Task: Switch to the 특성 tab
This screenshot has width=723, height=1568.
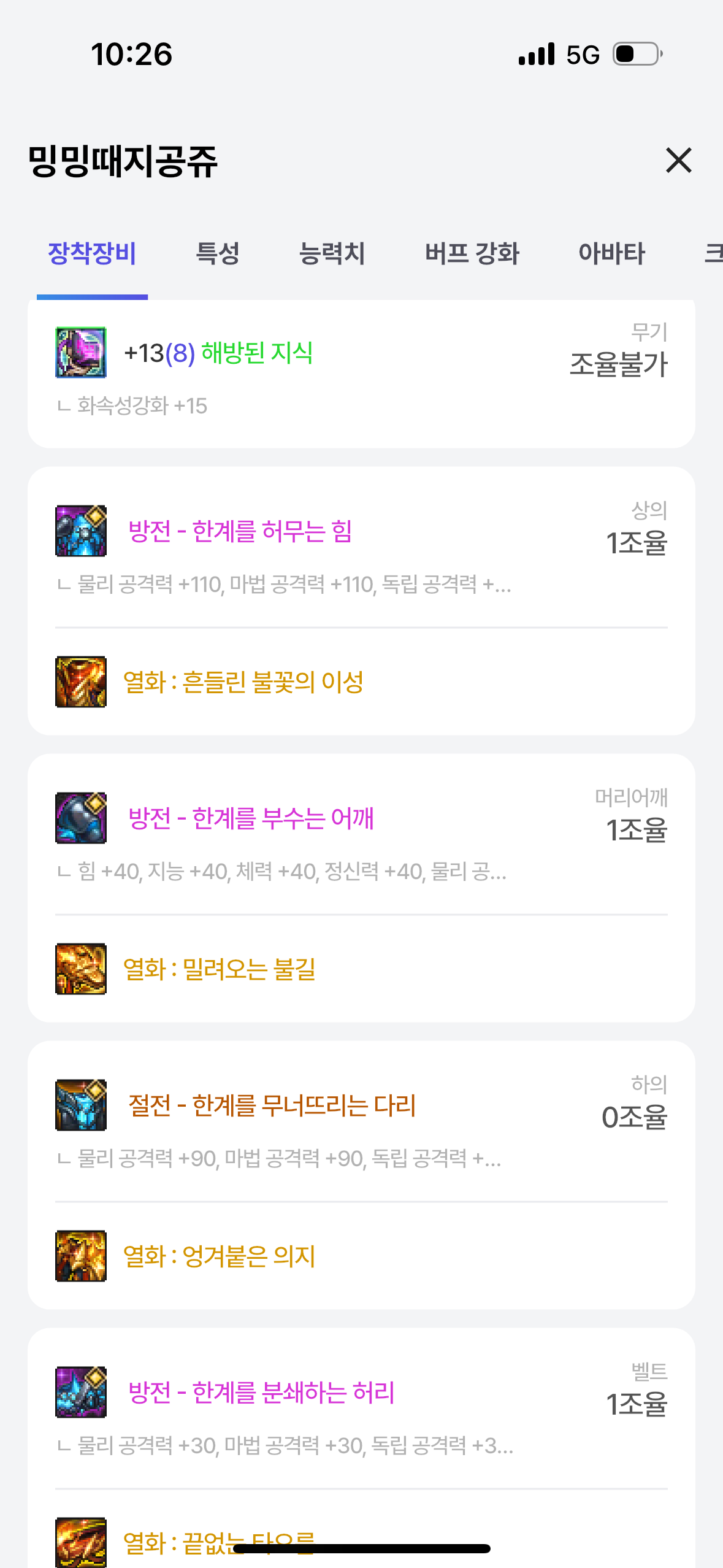Action: pyautogui.click(x=217, y=254)
